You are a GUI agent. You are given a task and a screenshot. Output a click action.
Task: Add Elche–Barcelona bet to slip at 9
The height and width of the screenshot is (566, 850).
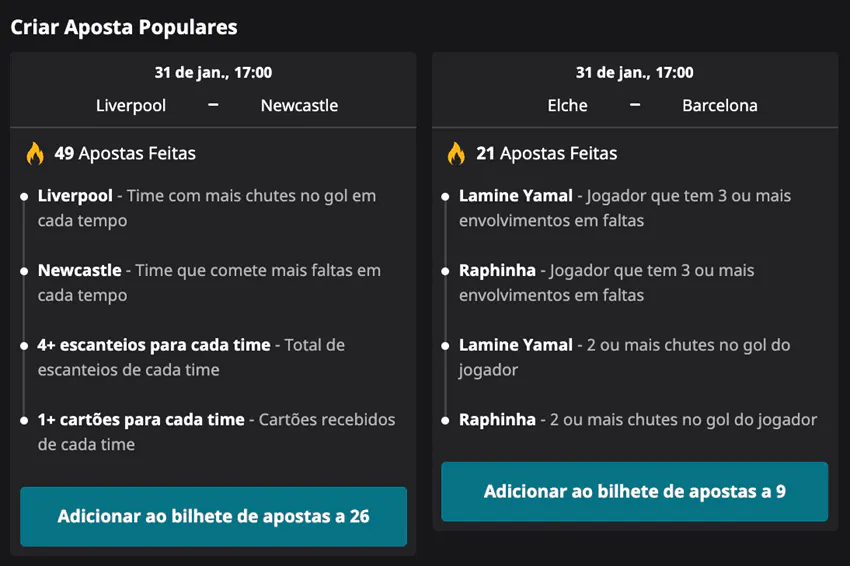pyautogui.click(x=634, y=491)
